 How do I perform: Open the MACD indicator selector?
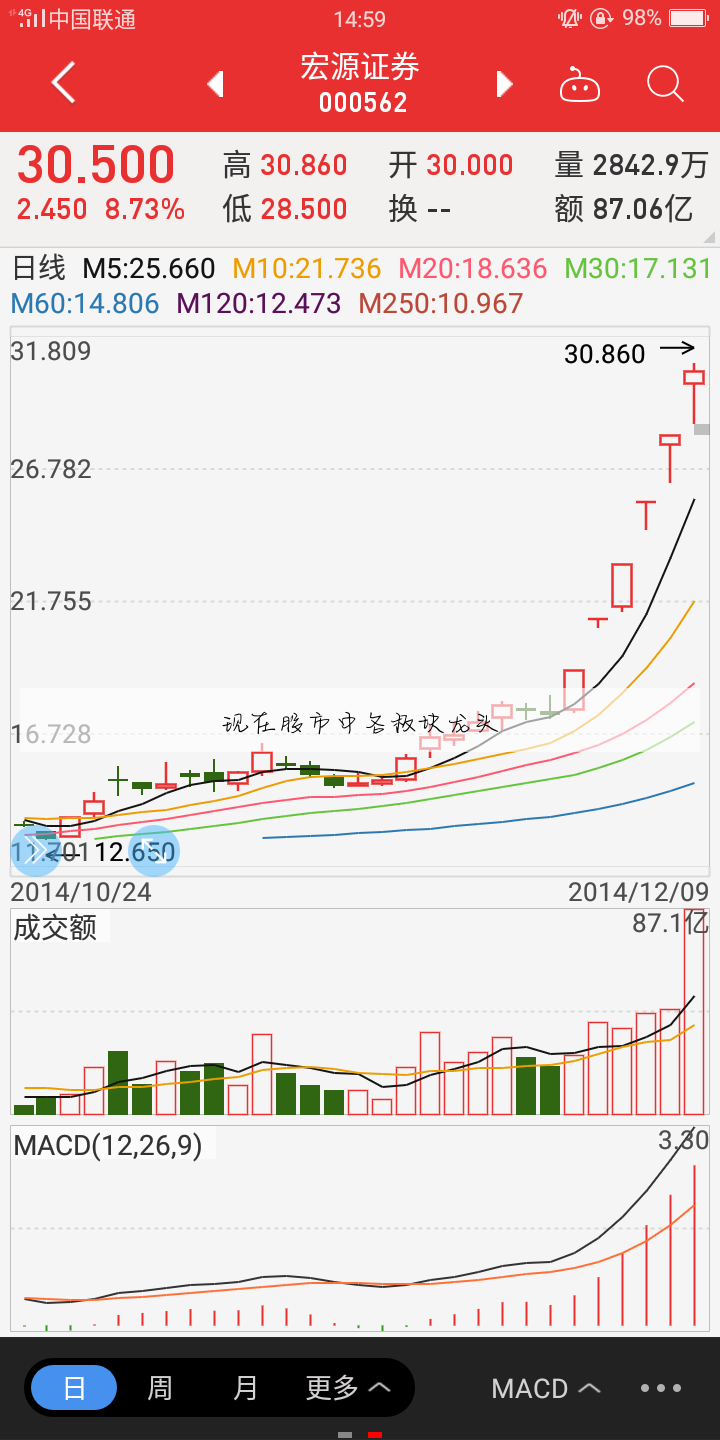(546, 1388)
